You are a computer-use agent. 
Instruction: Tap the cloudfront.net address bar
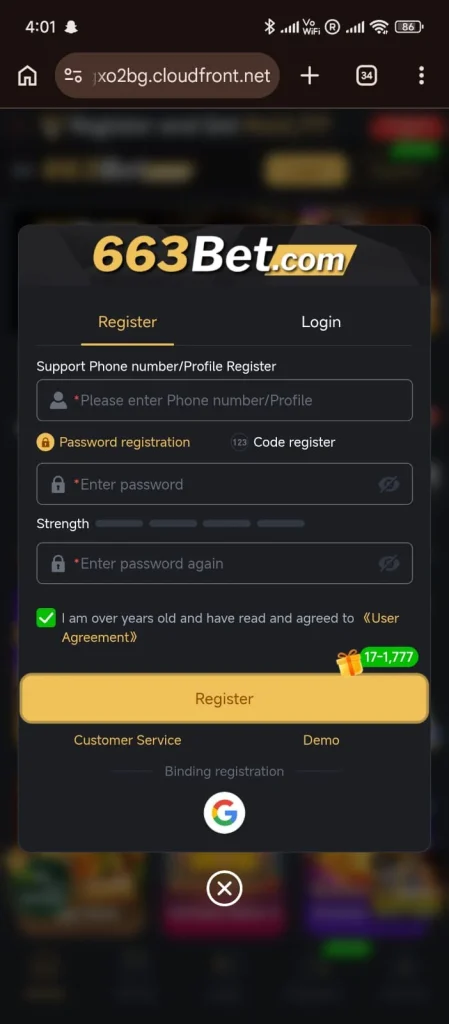167,76
